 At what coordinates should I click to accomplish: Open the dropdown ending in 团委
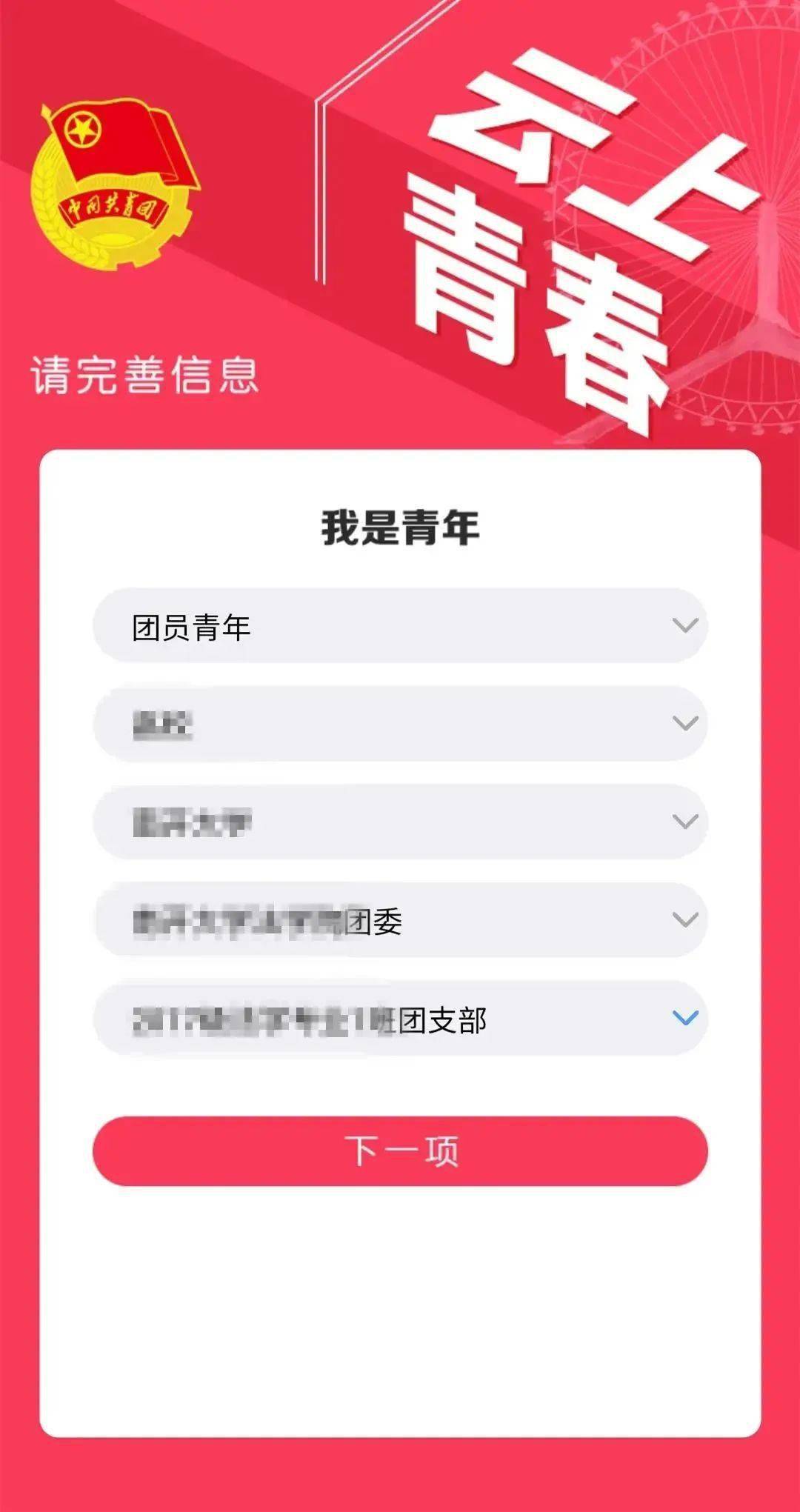tap(400, 920)
